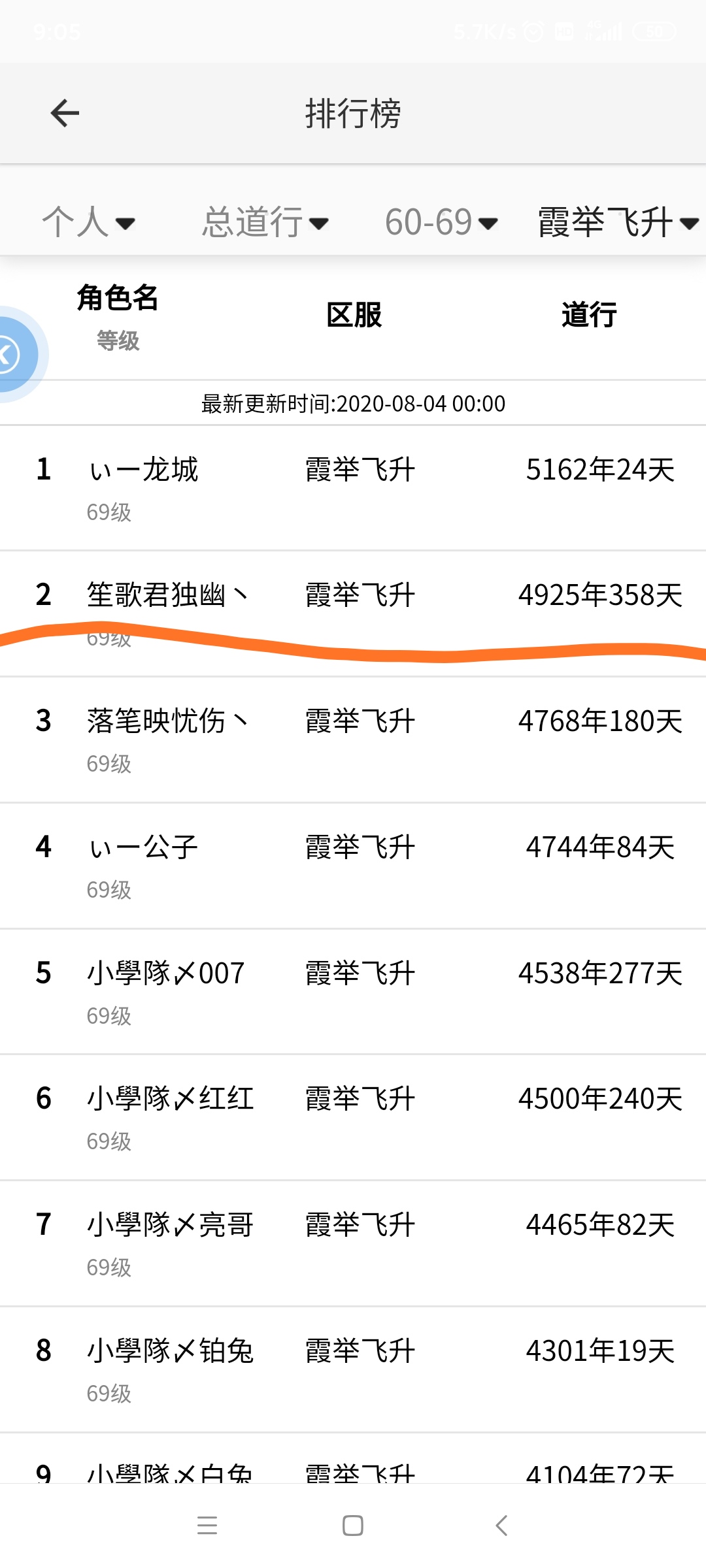Viewport: 706px width, 1568px height.
Task: View rank 5 player 小學隊〆007
Action: [x=353, y=992]
